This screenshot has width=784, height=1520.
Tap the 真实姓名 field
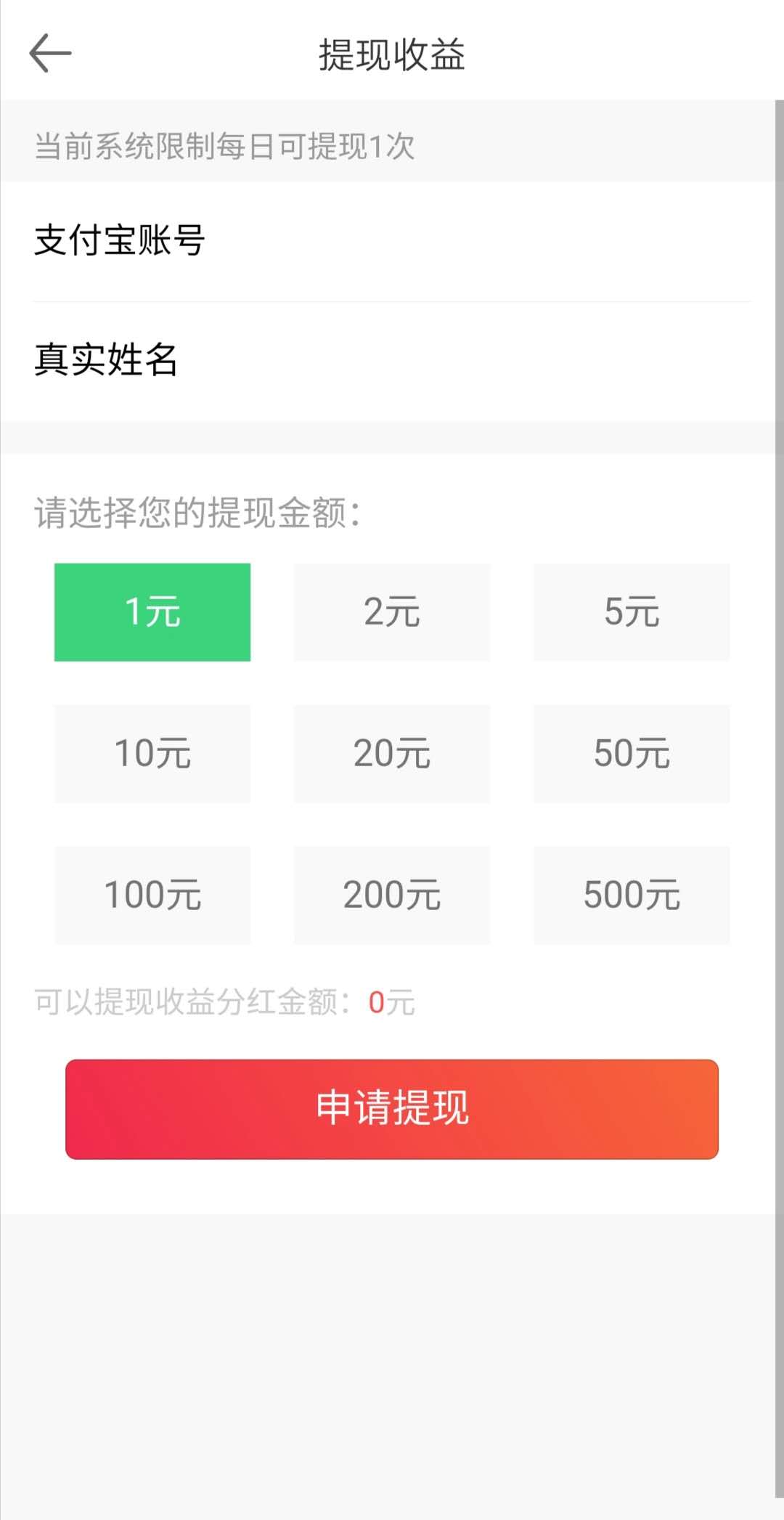[x=392, y=361]
